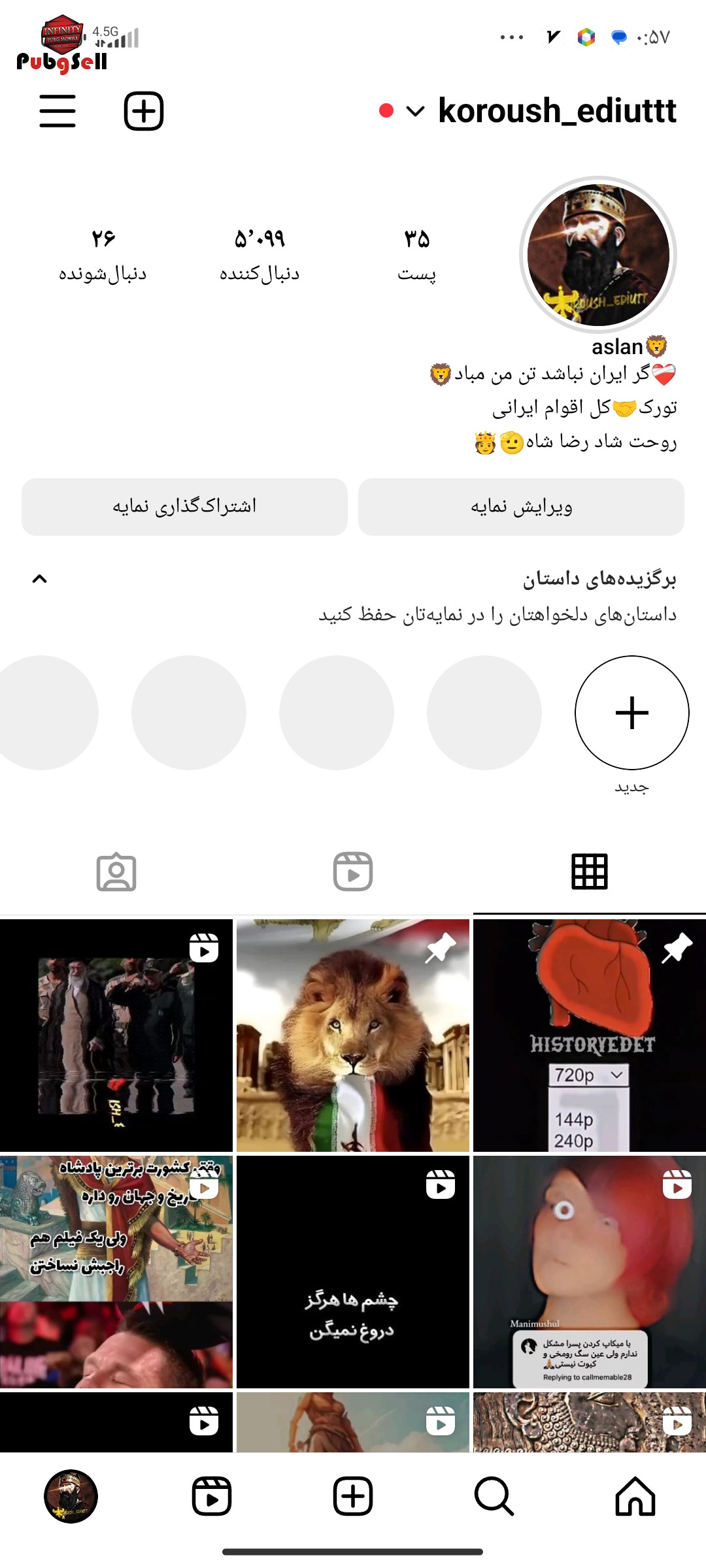Open the reel with چشم ها هرگز text
The height and width of the screenshot is (1568, 706).
tap(353, 1272)
